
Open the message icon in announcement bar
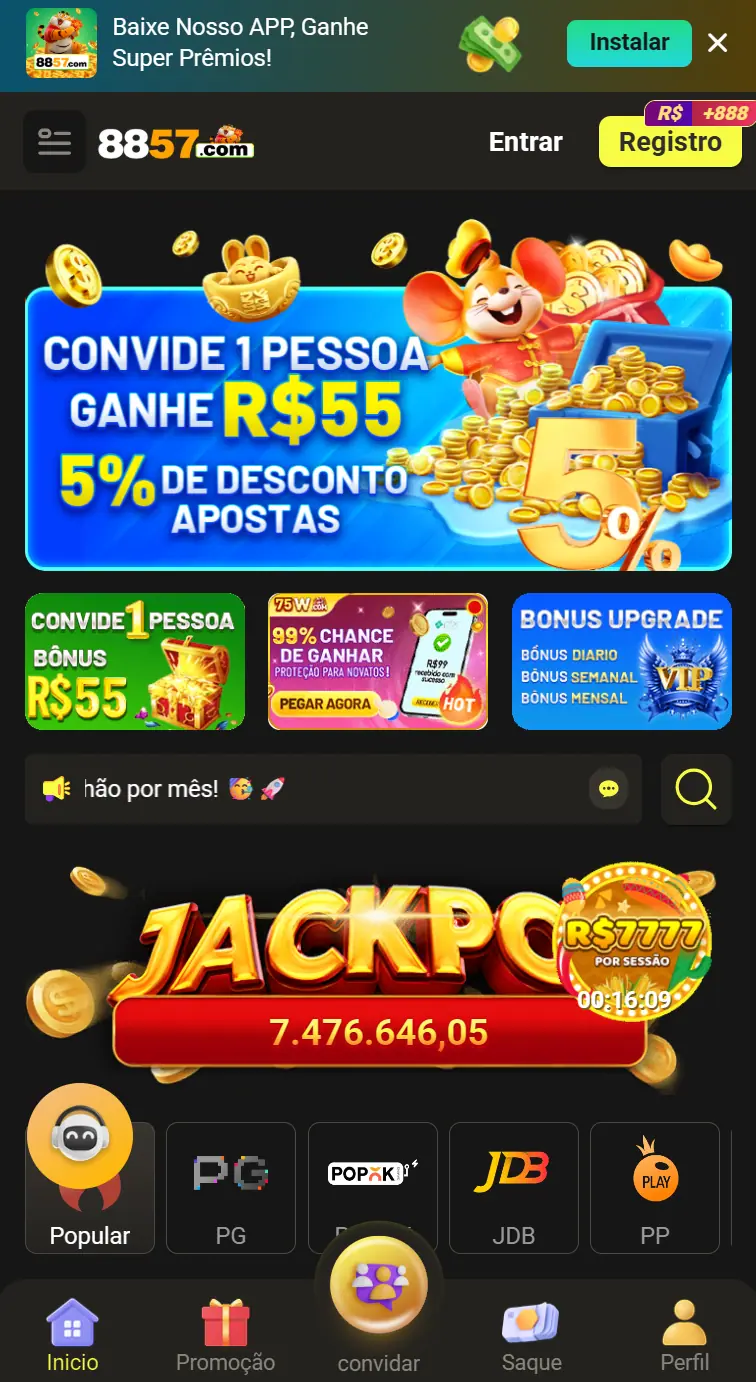click(x=608, y=789)
